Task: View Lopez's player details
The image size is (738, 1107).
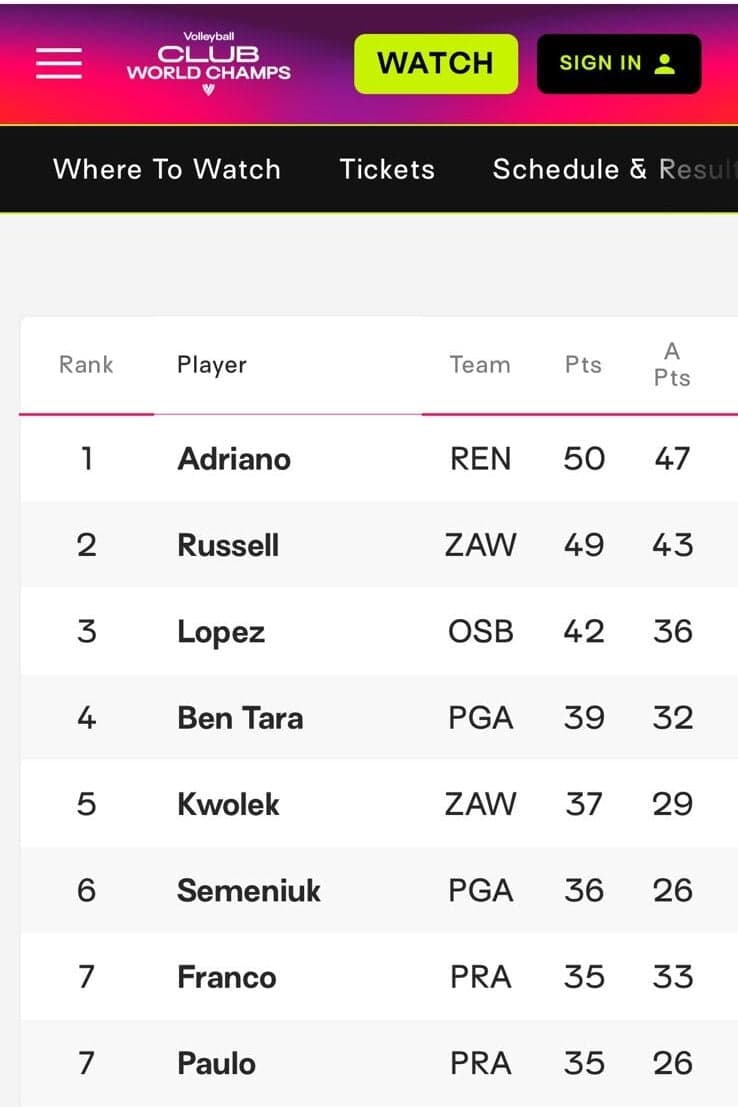Action: pos(221,632)
